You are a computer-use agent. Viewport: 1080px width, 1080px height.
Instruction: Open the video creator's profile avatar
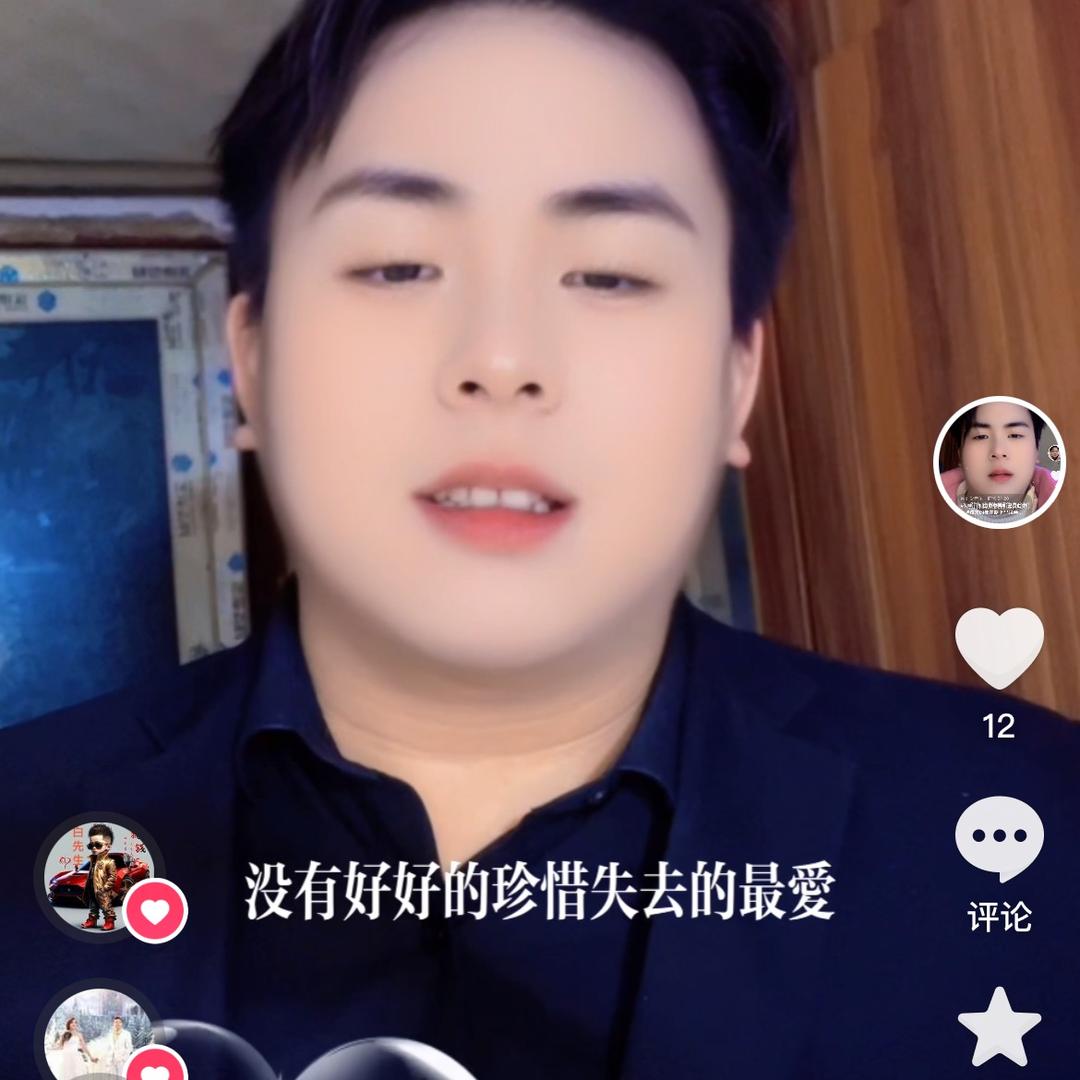(999, 462)
